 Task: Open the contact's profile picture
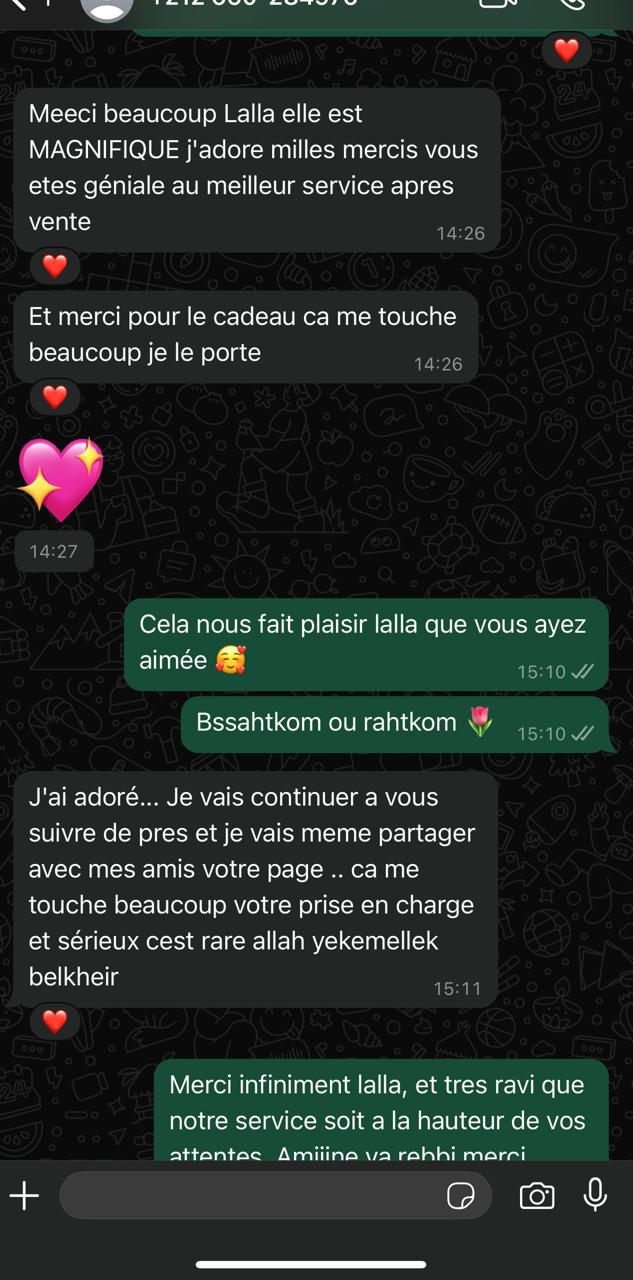point(107,6)
